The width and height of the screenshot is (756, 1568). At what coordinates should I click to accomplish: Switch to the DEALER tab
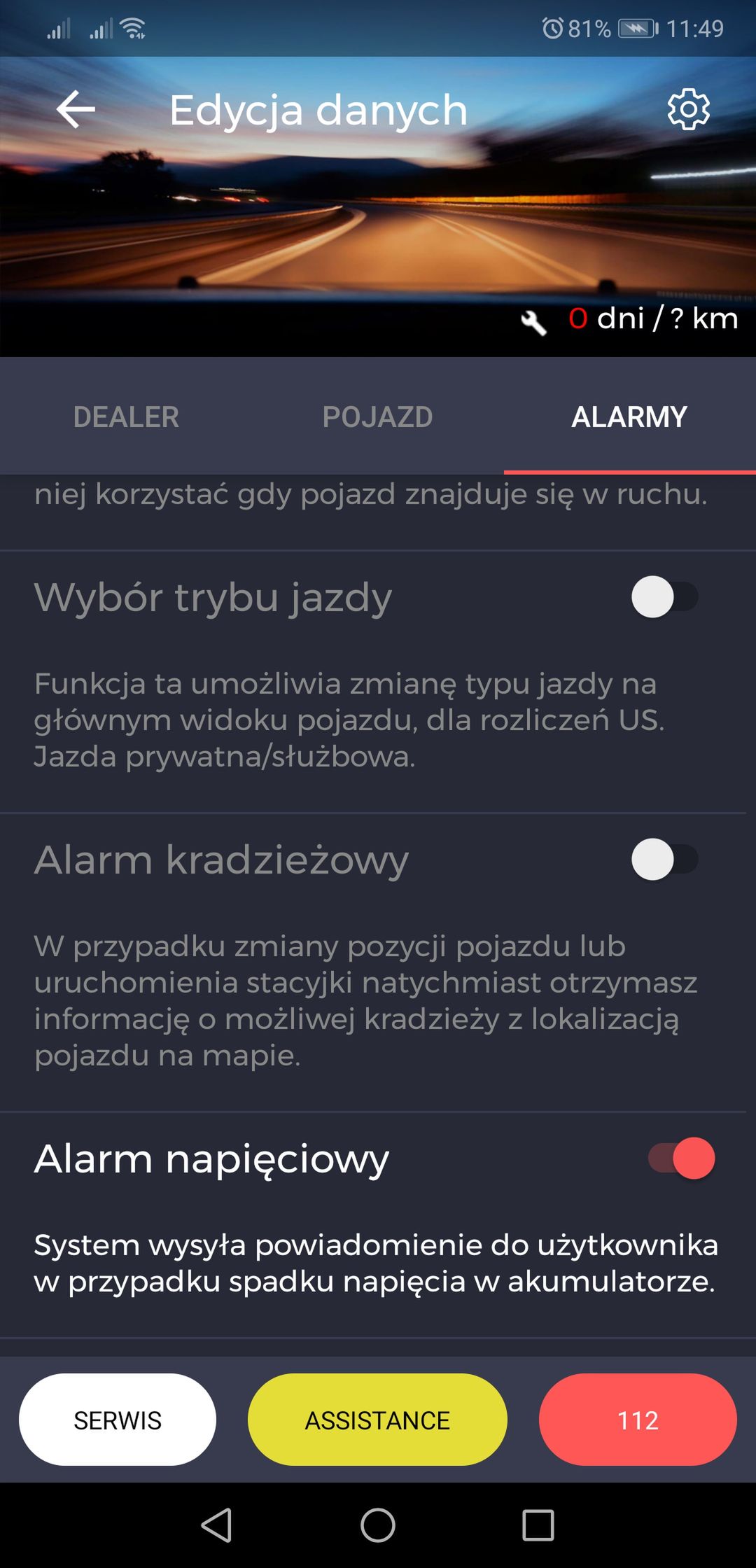pos(126,416)
